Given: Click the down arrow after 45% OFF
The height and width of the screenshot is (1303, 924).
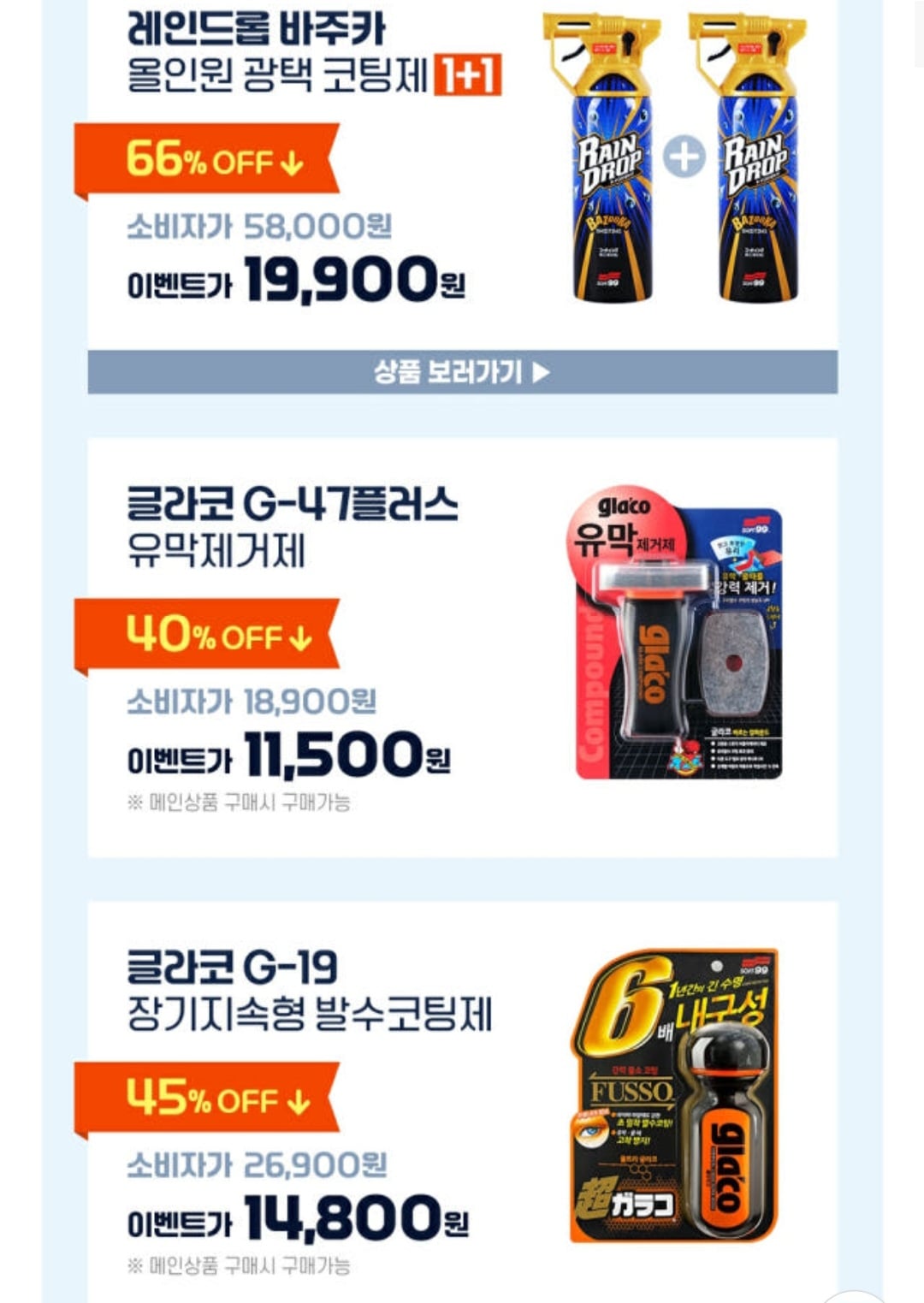Looking at the screenshot, I should click(x=297, y=1102).
